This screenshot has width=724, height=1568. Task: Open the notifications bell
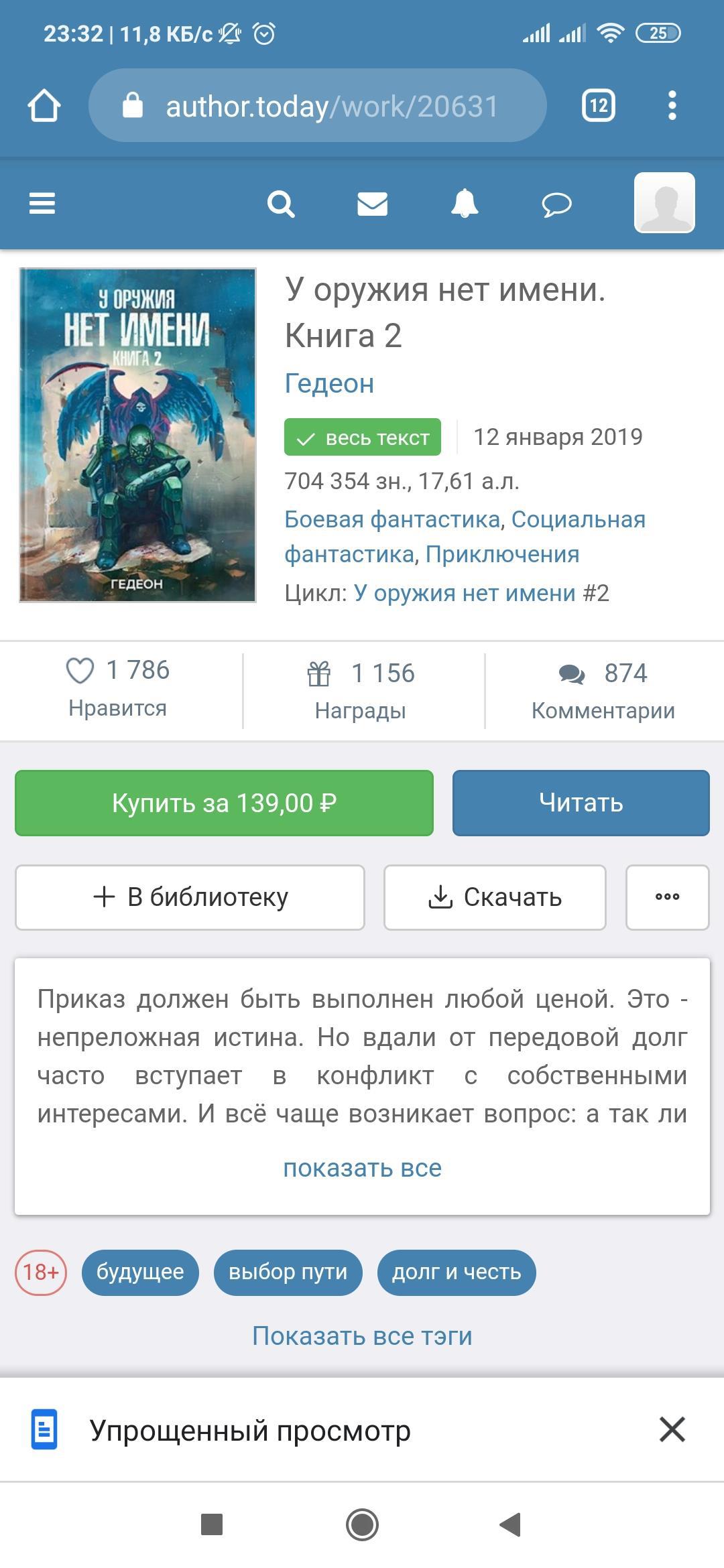(465, 203)
